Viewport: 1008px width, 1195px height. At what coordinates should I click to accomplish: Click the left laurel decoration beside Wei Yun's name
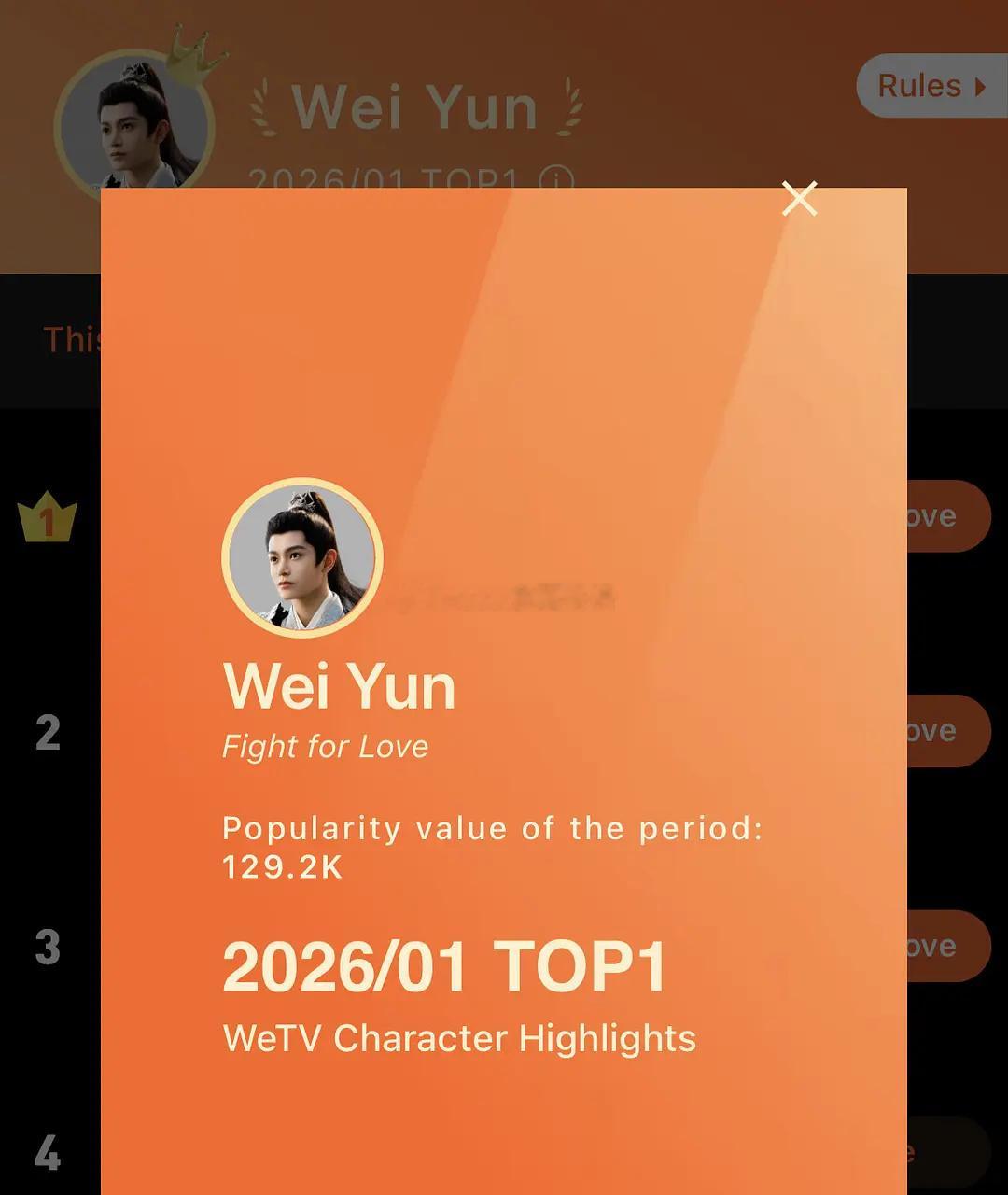click(x=262, y=105)
